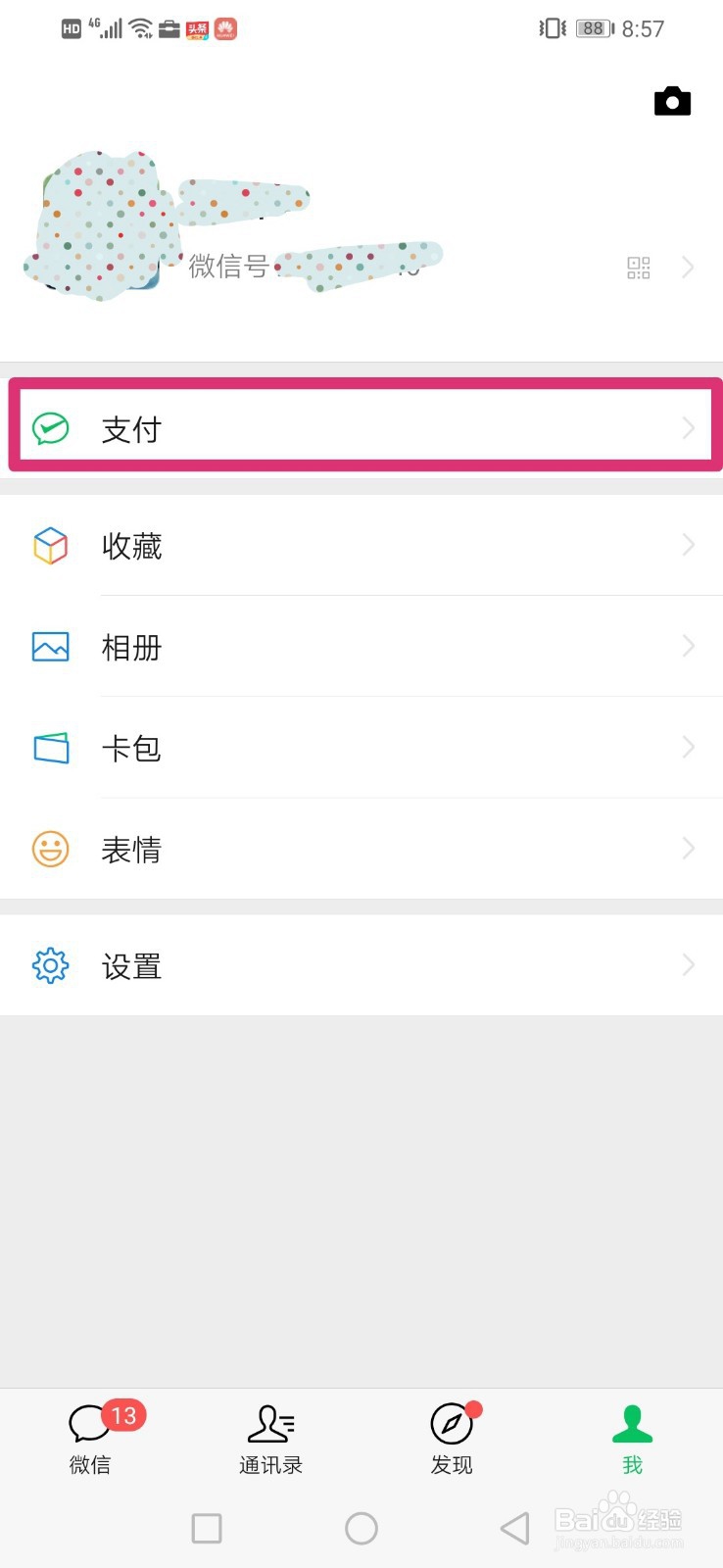Select the colorful 收藏 favorites box icon
723x1568 pixels.
click(x=50, y=547)
